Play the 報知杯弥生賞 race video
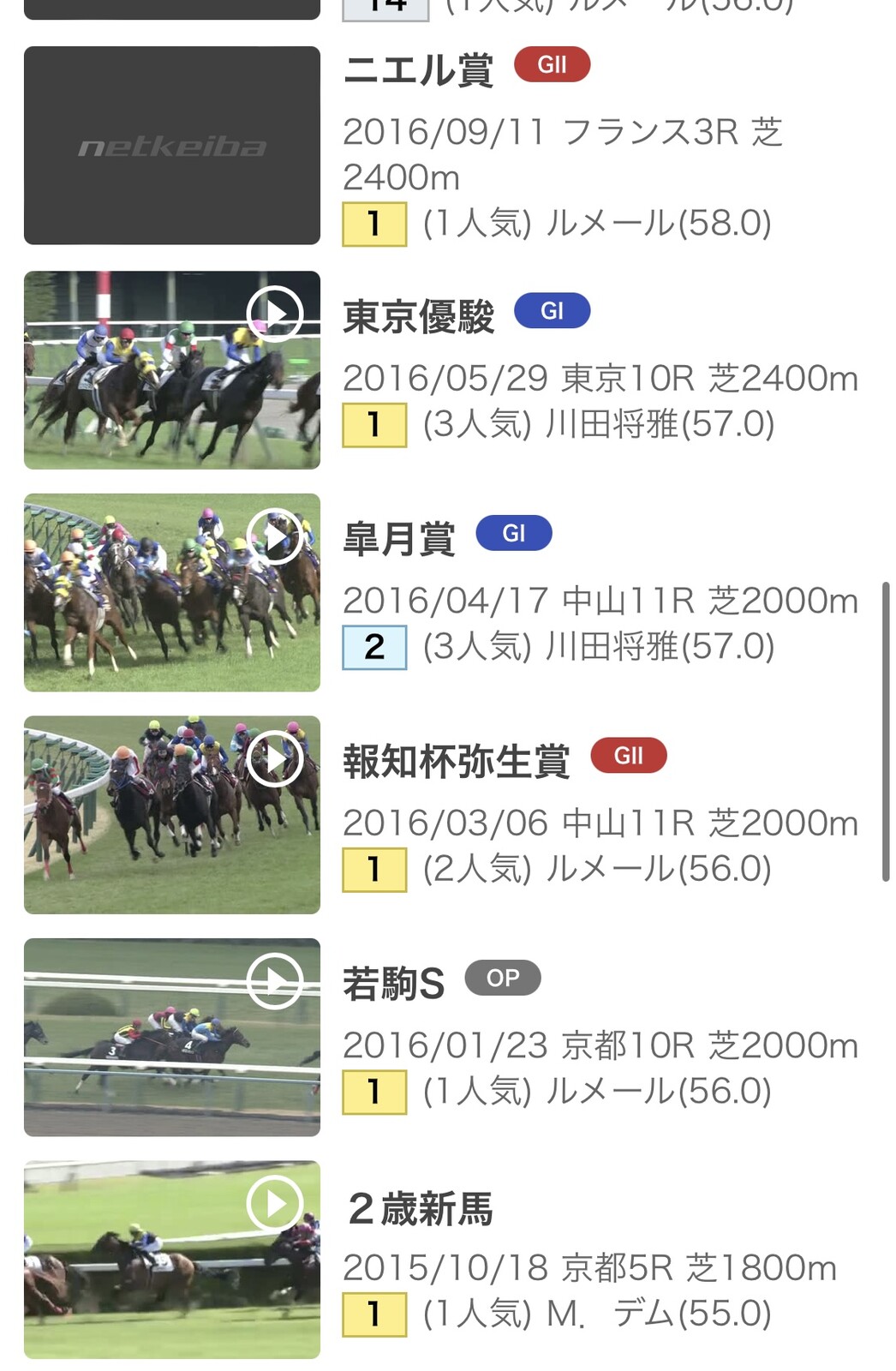This screenshot has width=896, height=1371. 274,759
